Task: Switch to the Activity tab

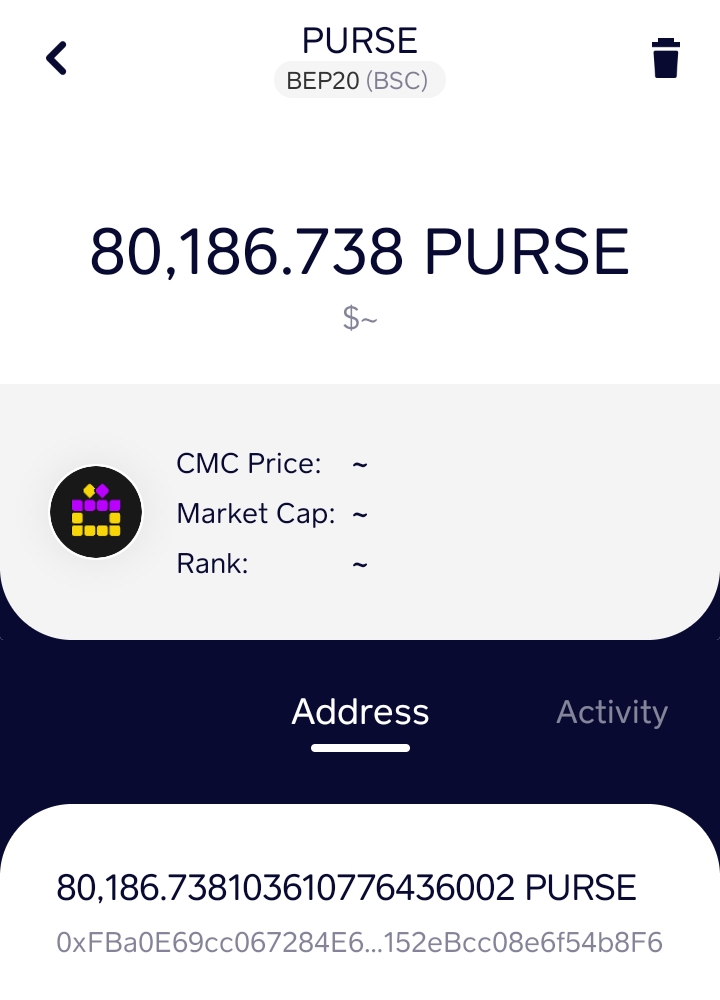Action: (611, 712)
